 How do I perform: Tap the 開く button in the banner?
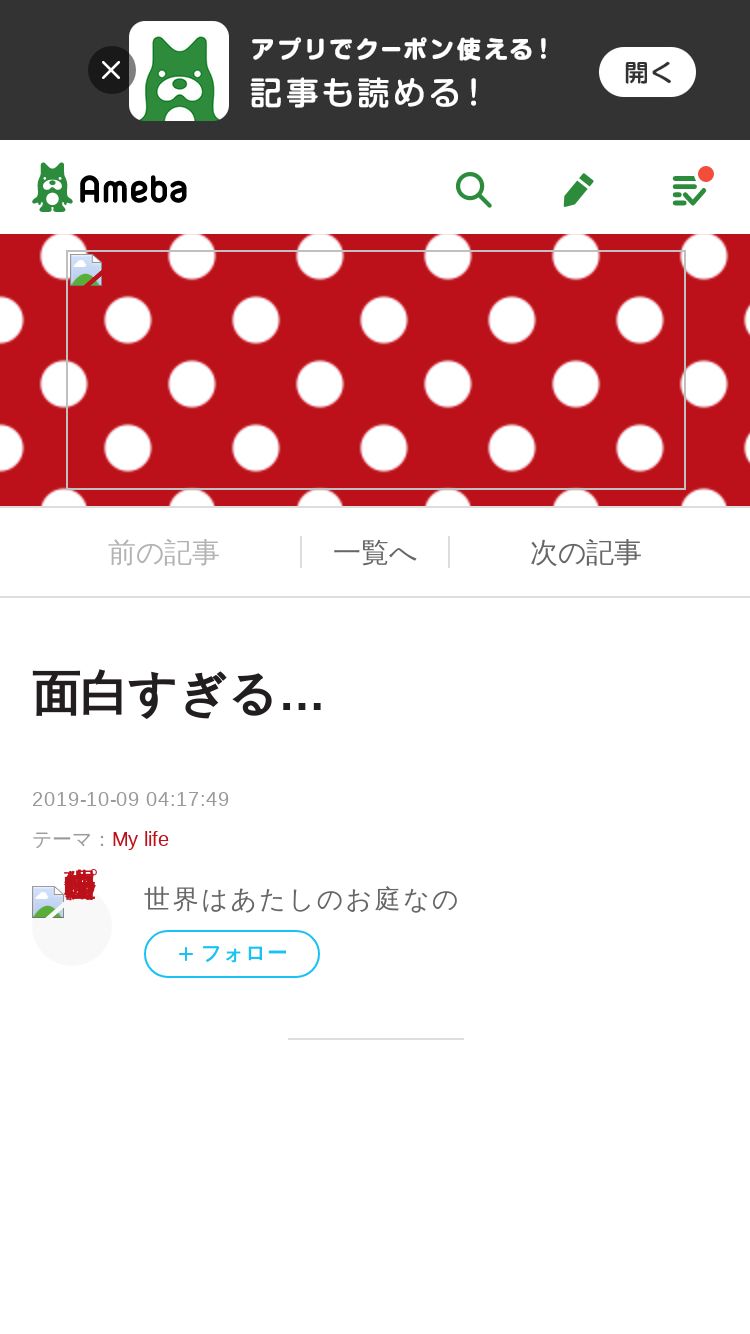(647, 72)
